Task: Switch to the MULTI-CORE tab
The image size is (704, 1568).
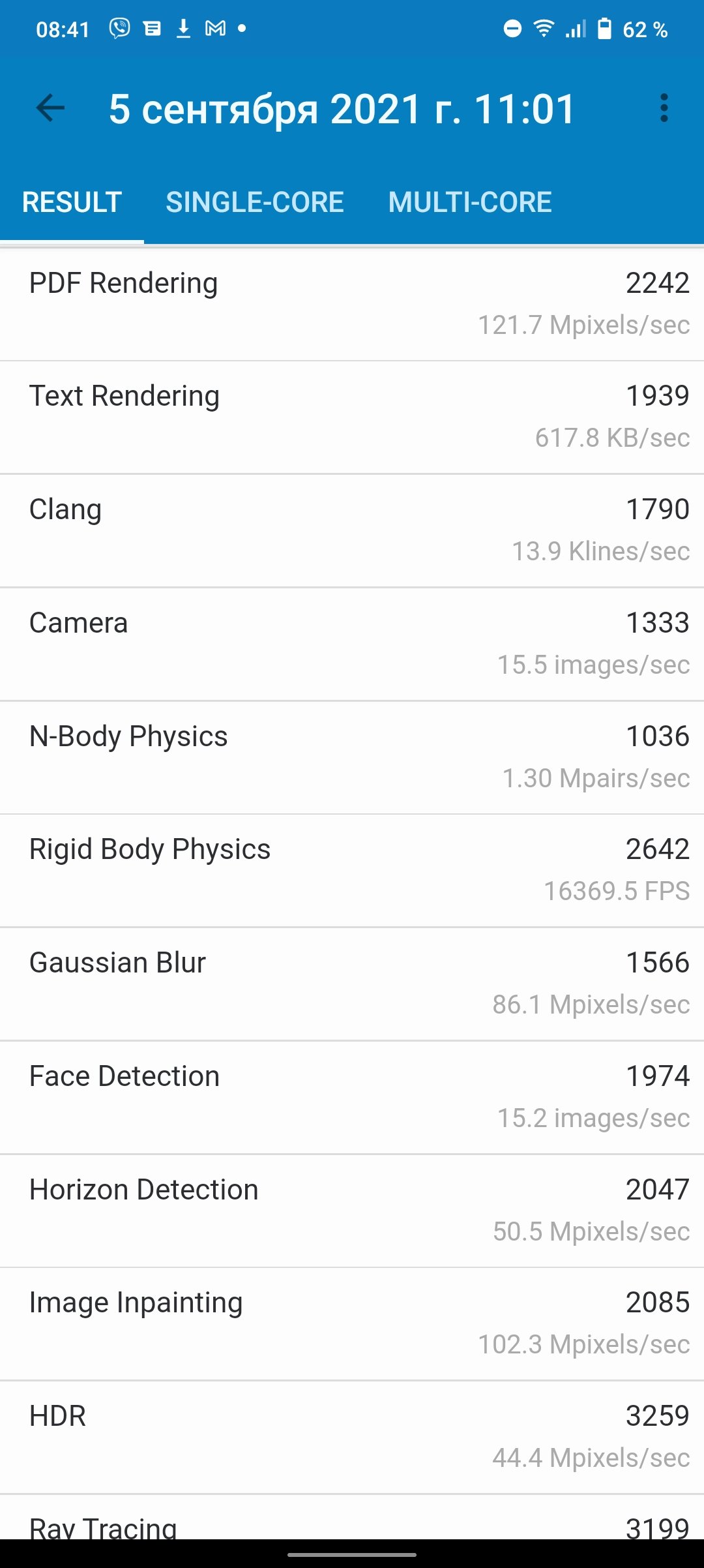Action: [470, 202]
